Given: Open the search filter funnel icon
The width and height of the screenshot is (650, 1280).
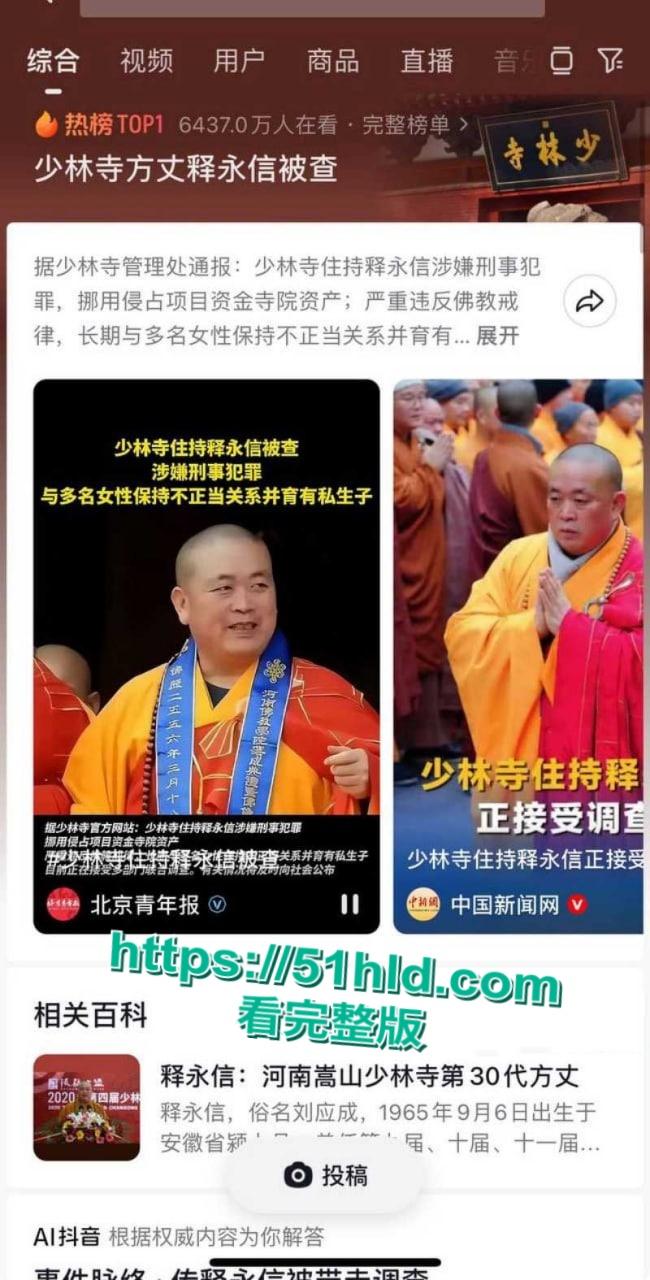Looking at the screenshot, I should point(611,61).
